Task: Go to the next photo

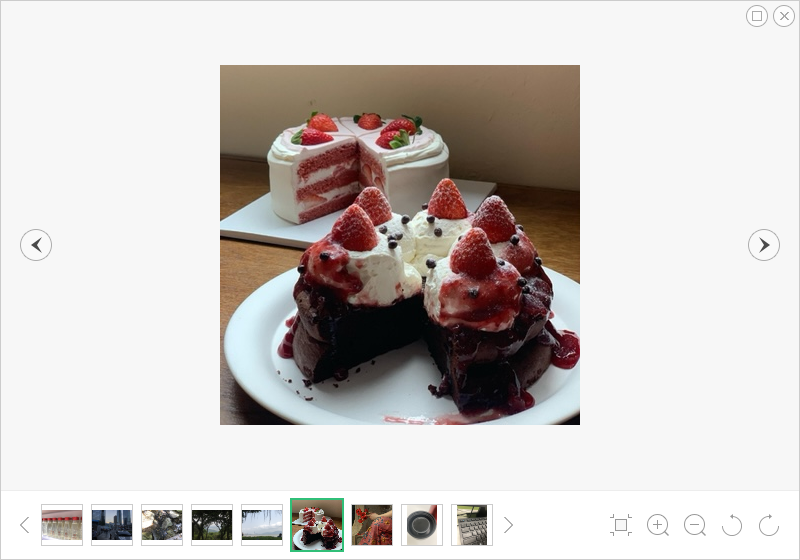Action: [x=764, y=245]
